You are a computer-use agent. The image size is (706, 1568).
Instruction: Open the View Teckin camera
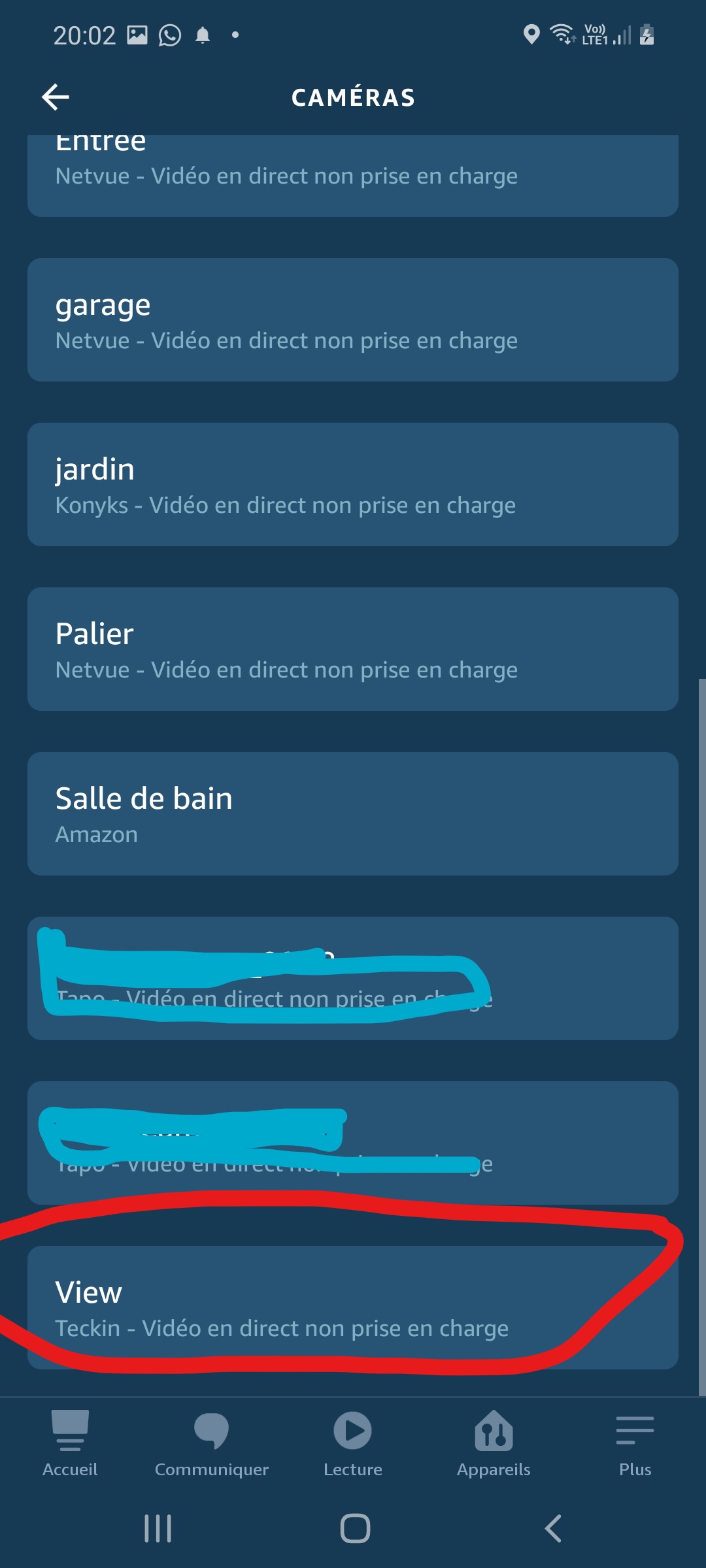[353, 1307]
